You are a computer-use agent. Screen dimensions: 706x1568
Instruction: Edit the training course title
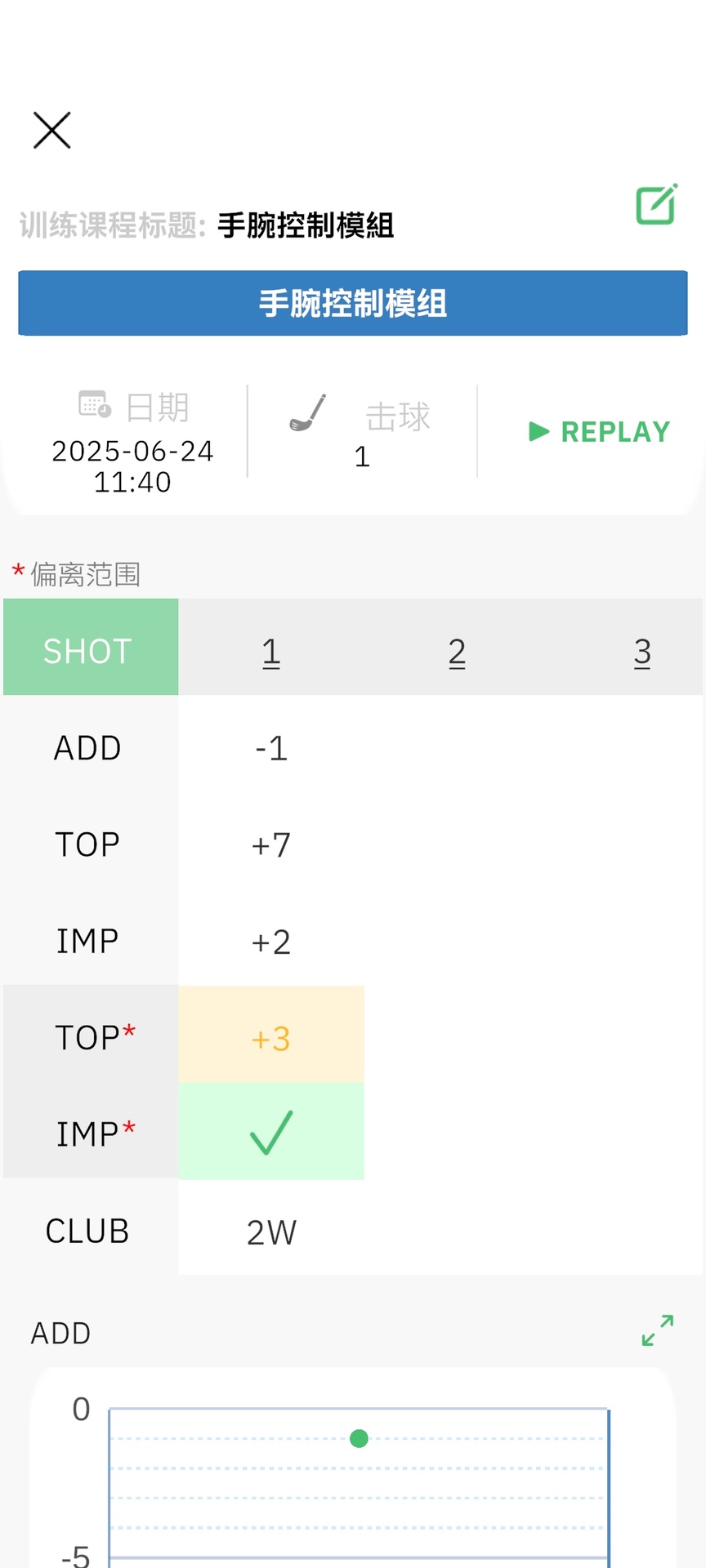(x=656, y=204)
